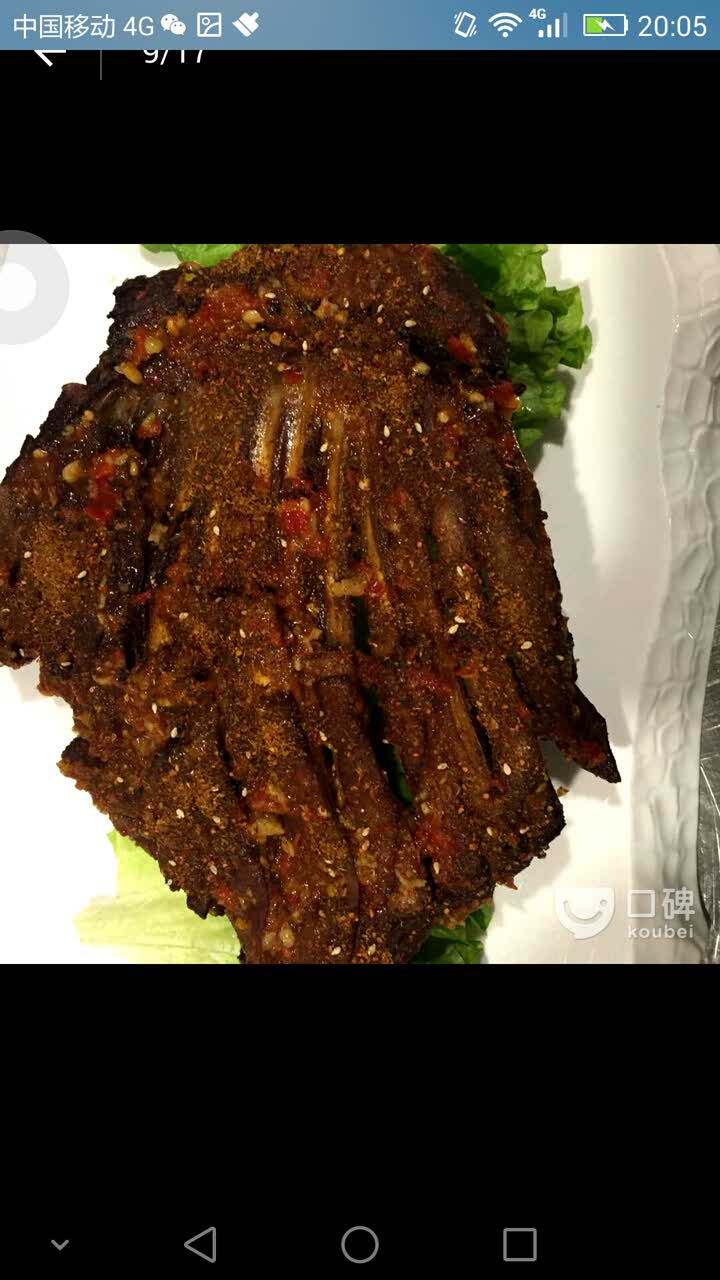
Task: Tap the floating assistive circle button
Action: tap(20, 287)
